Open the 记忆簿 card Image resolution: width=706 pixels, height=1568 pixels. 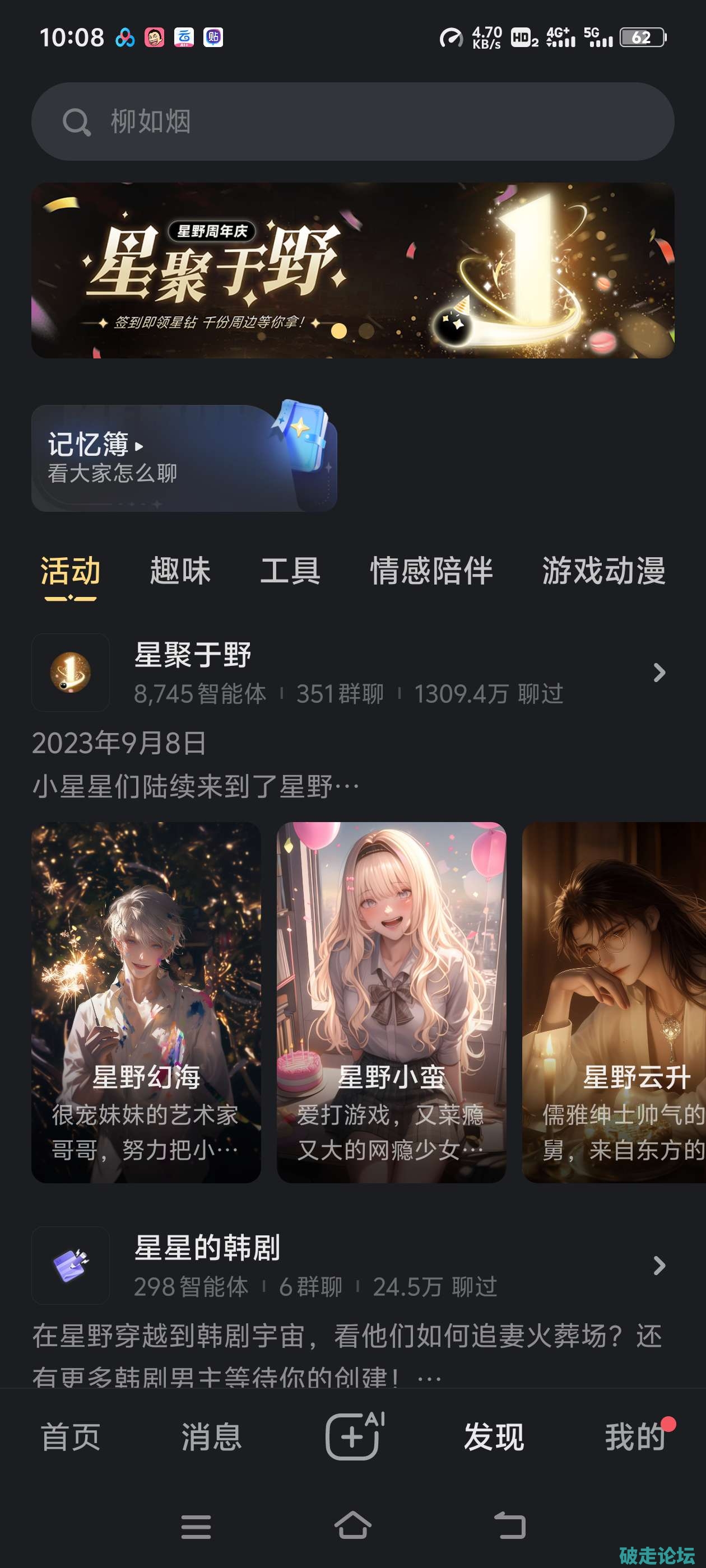[x=183, y=458]
